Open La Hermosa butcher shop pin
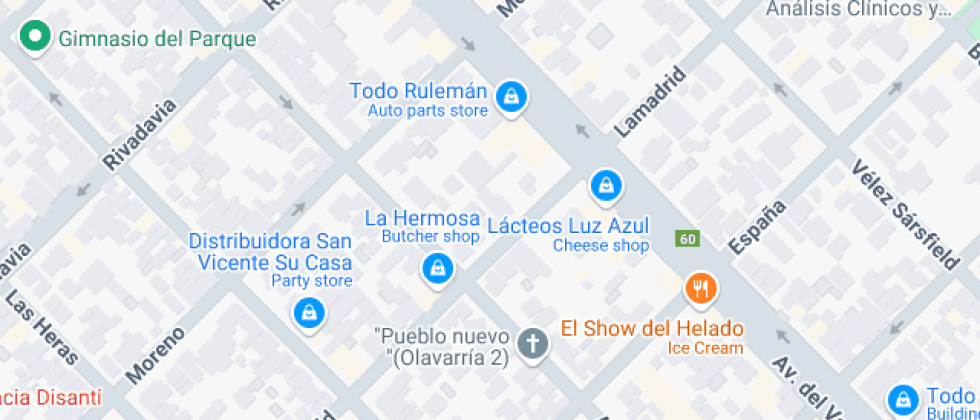The image size is (980, 420). [438, 269]
